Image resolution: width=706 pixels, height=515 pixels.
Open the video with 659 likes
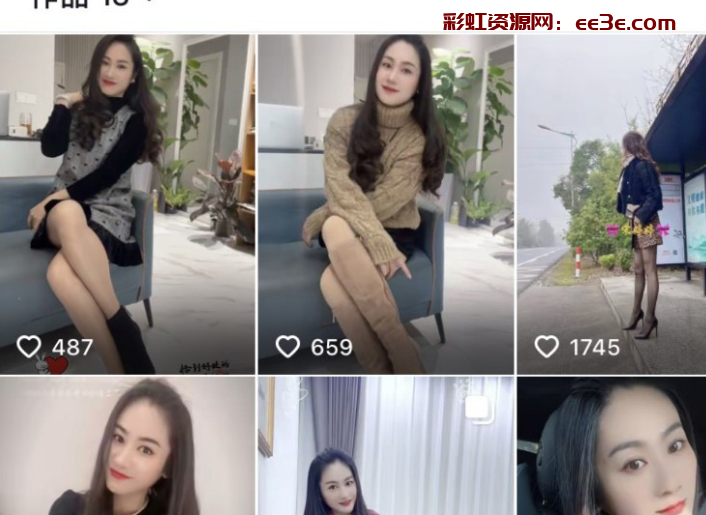coord(385,205)
